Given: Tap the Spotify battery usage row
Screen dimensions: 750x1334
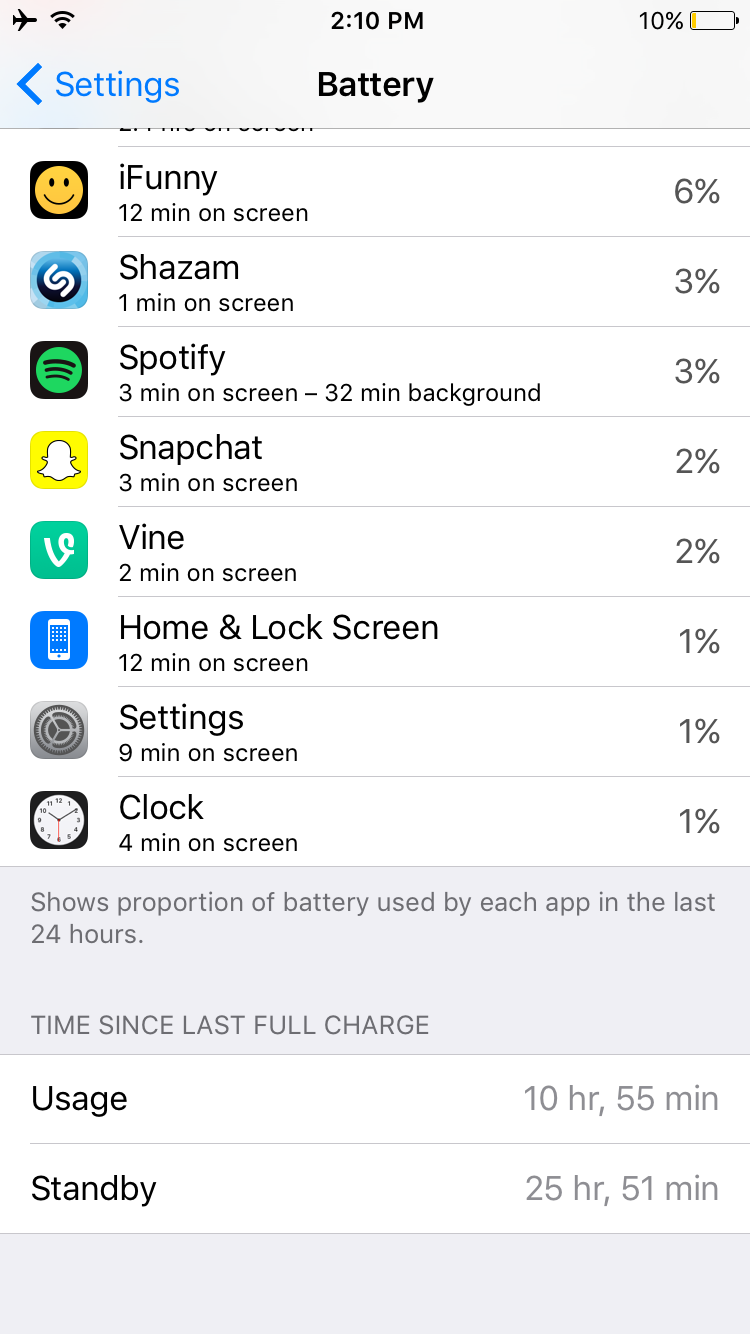Looking at the screenshot, I should tap(375, 372).
